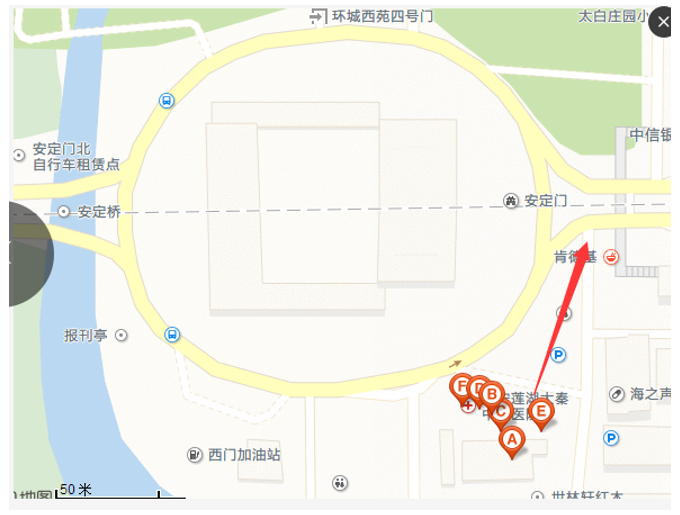This screenshot has height=515, width=680.
Task: Select map marker A
Action: click(x=511, y=438)
